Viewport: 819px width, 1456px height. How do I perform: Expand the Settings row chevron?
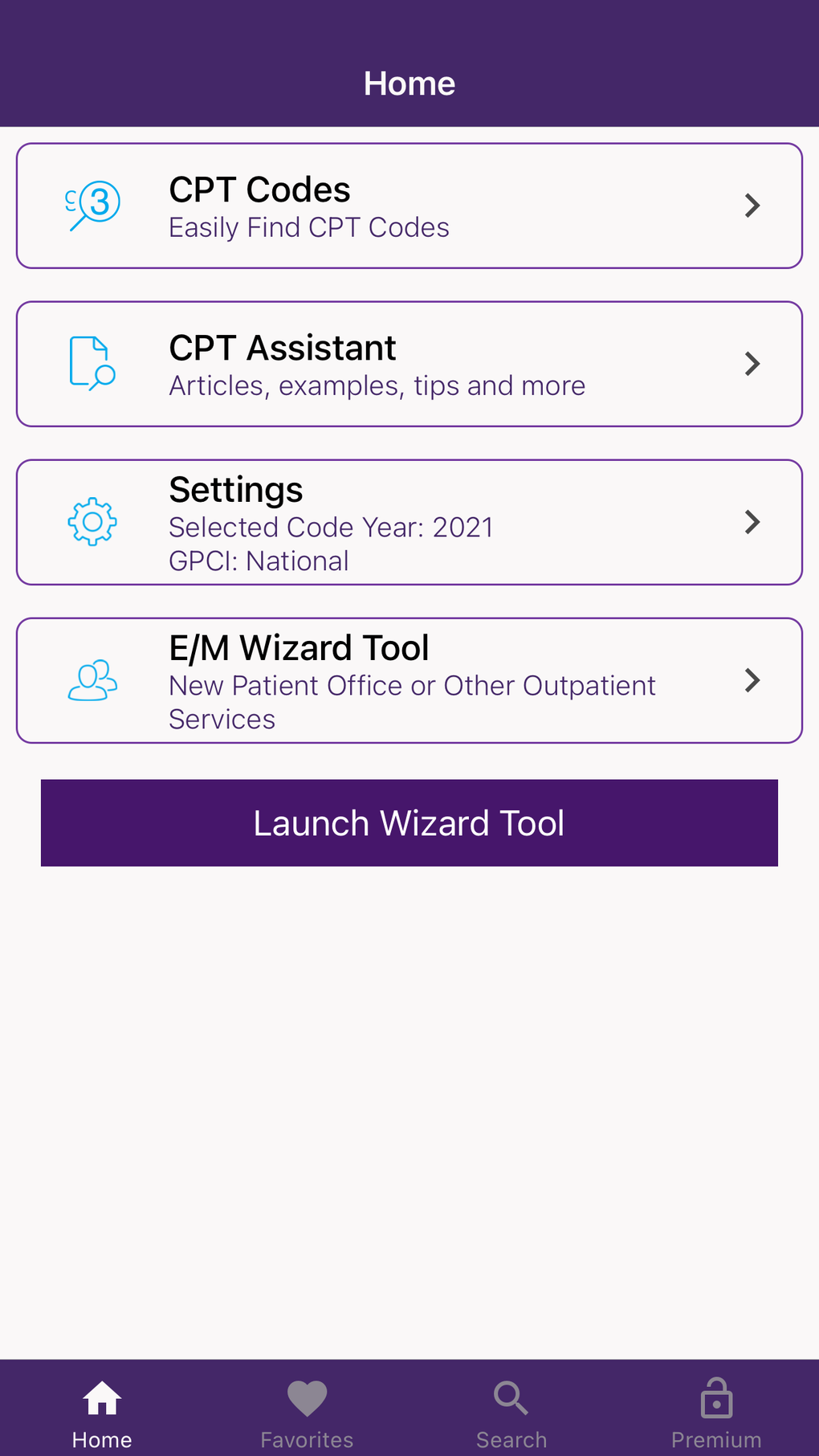tap(752, 521)
